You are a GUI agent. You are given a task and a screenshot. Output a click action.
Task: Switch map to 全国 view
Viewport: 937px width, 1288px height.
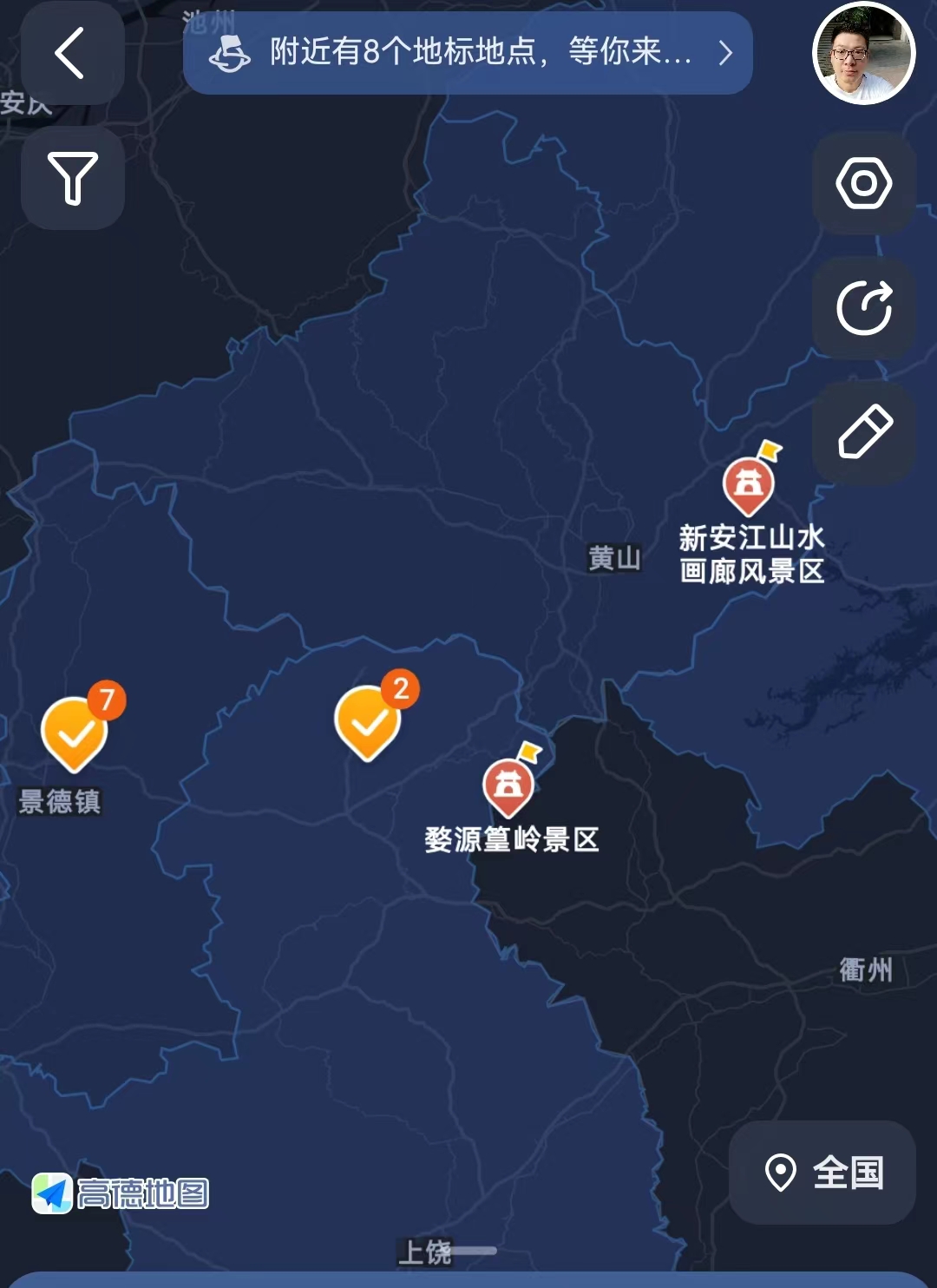coord(822,1173)
